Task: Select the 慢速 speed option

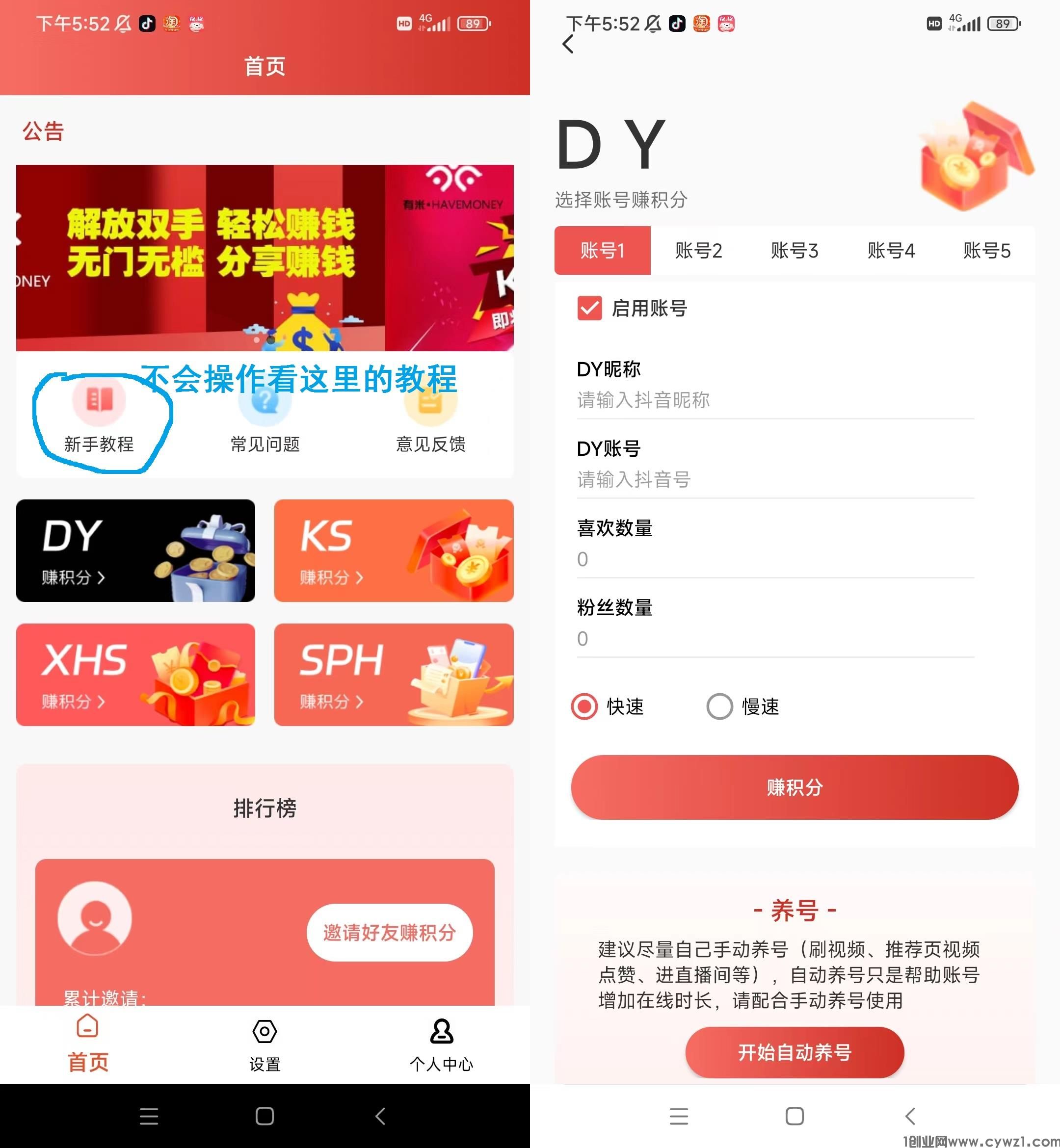Action: [719, 707]
